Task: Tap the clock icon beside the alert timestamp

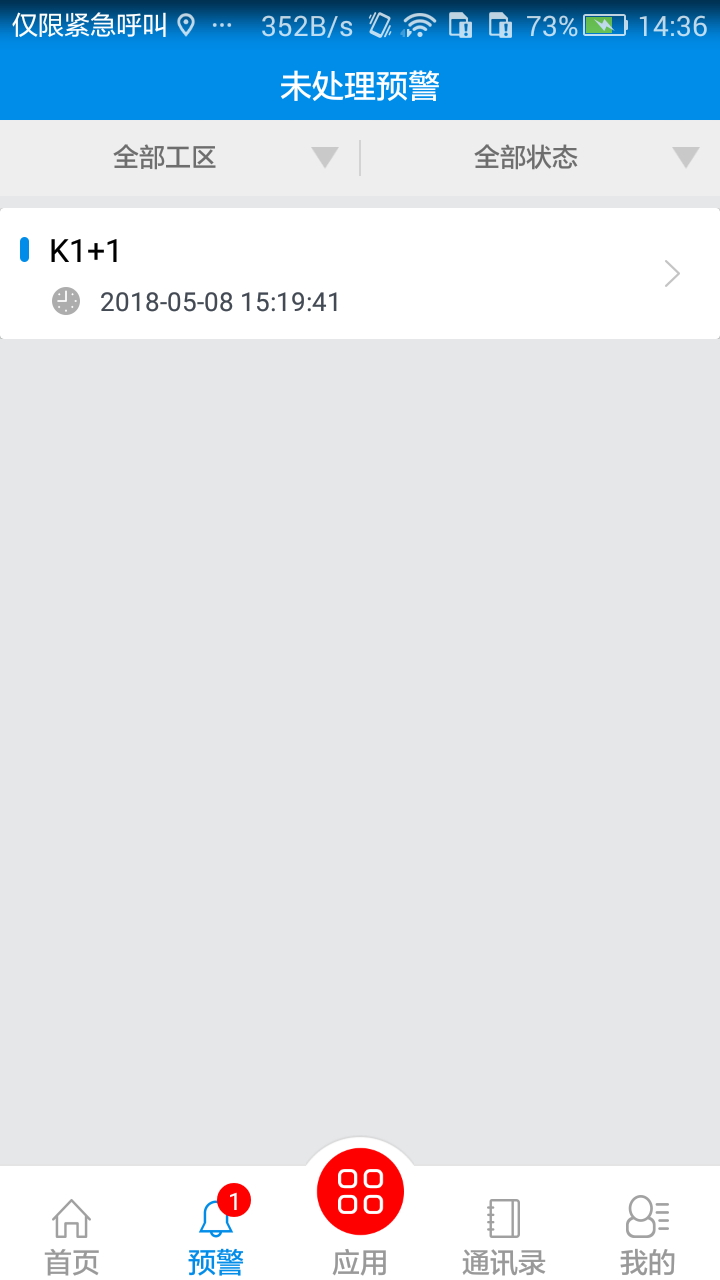Action: 66,301
